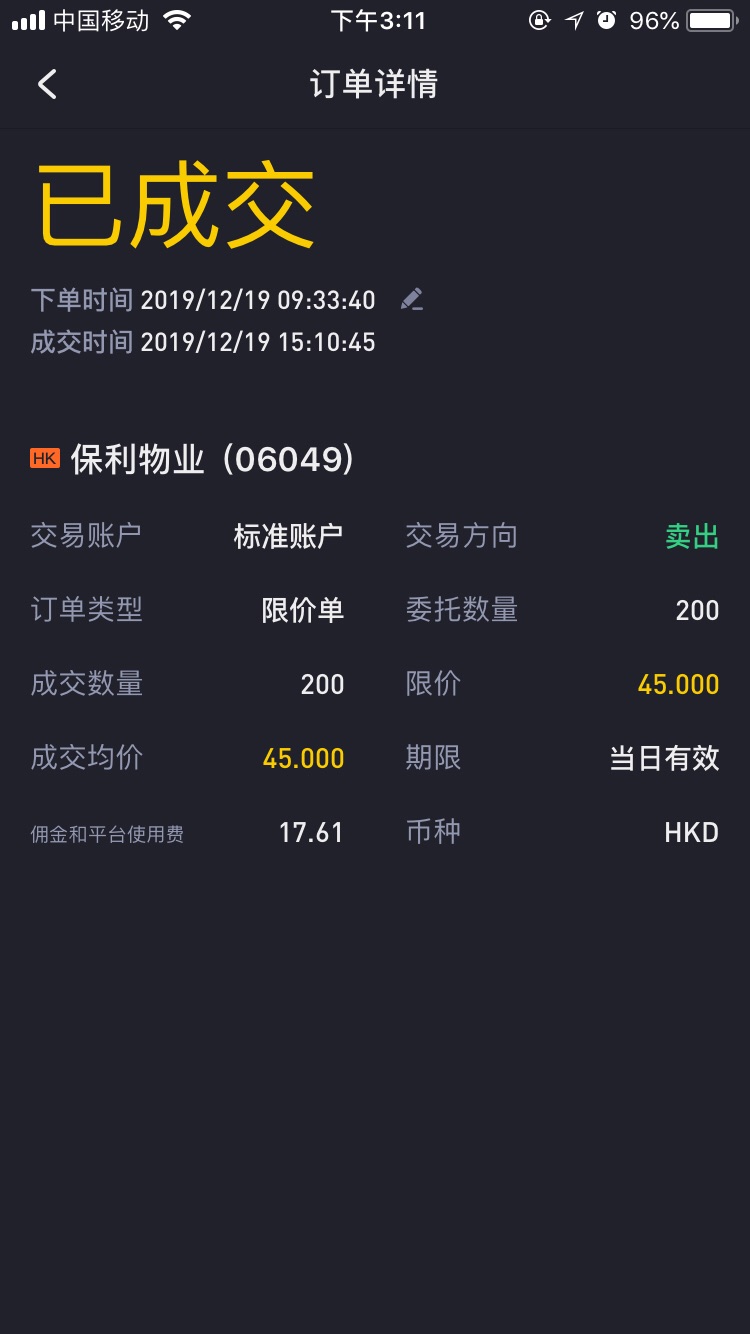Go back from order details
The height and width of the screenshot is (1334, 750).
[47, 84]
